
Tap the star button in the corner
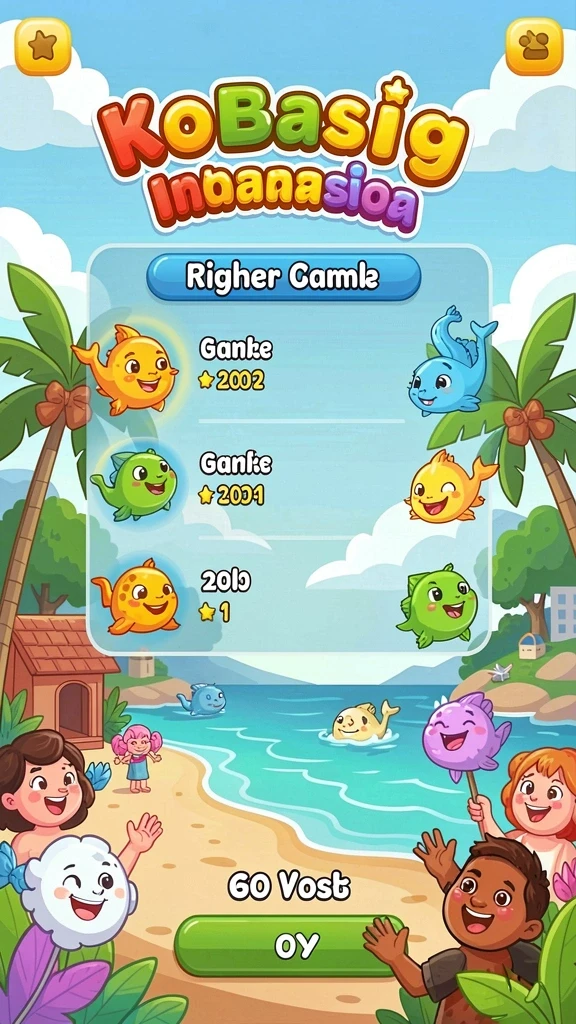(x=43, y=46)
